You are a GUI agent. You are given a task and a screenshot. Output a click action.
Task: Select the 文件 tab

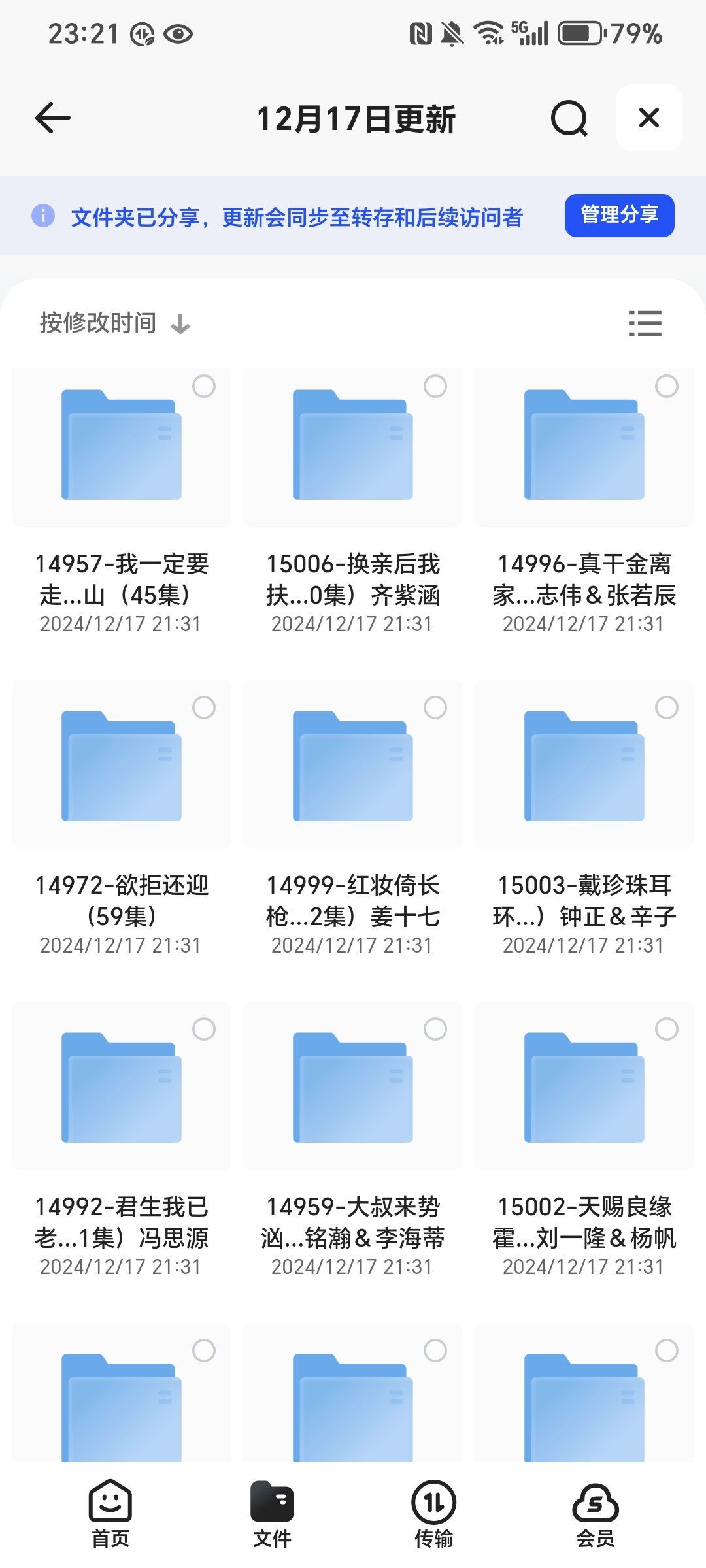click(272, 1514)
